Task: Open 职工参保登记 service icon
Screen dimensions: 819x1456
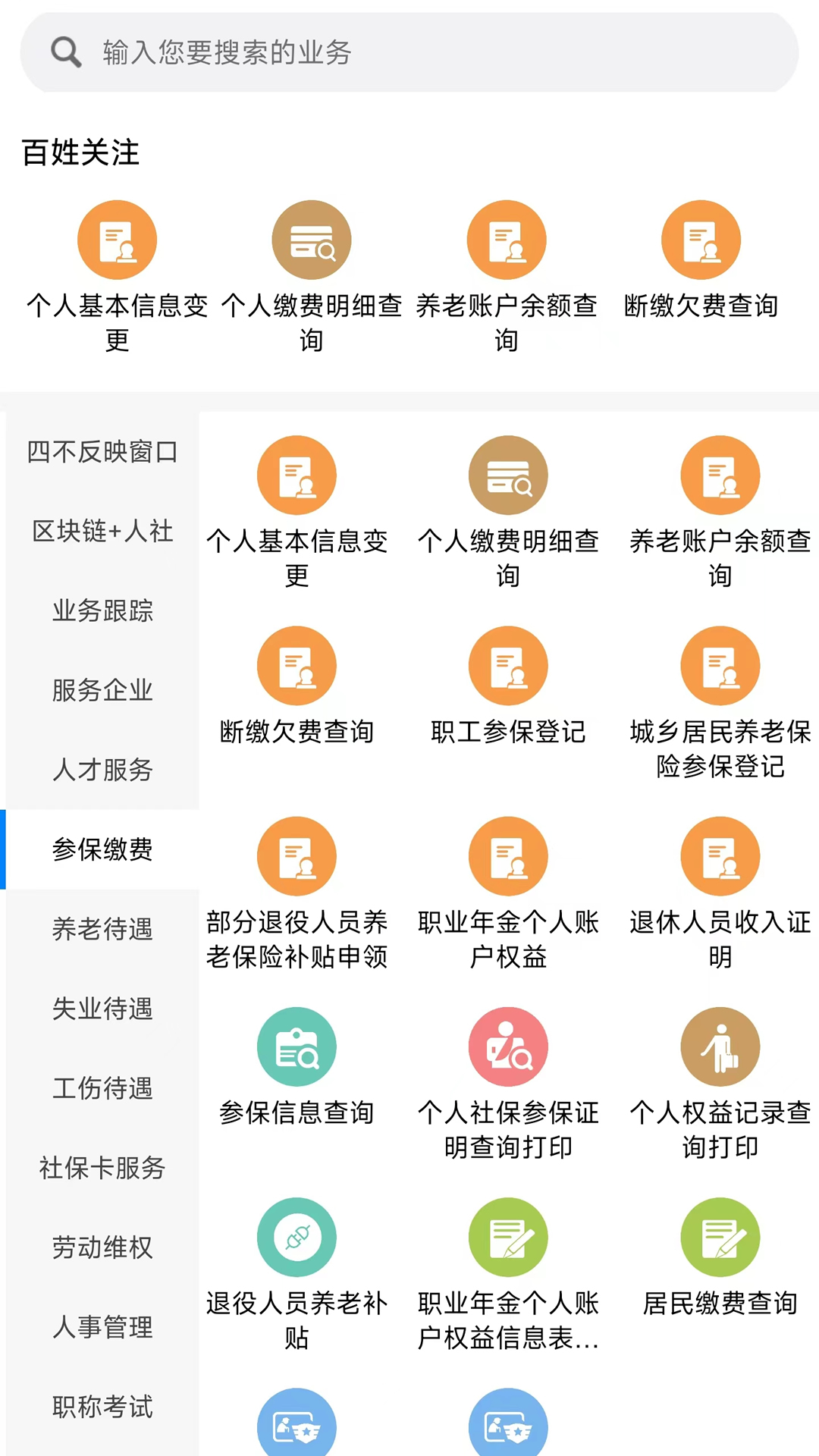Action: (508, 665)
